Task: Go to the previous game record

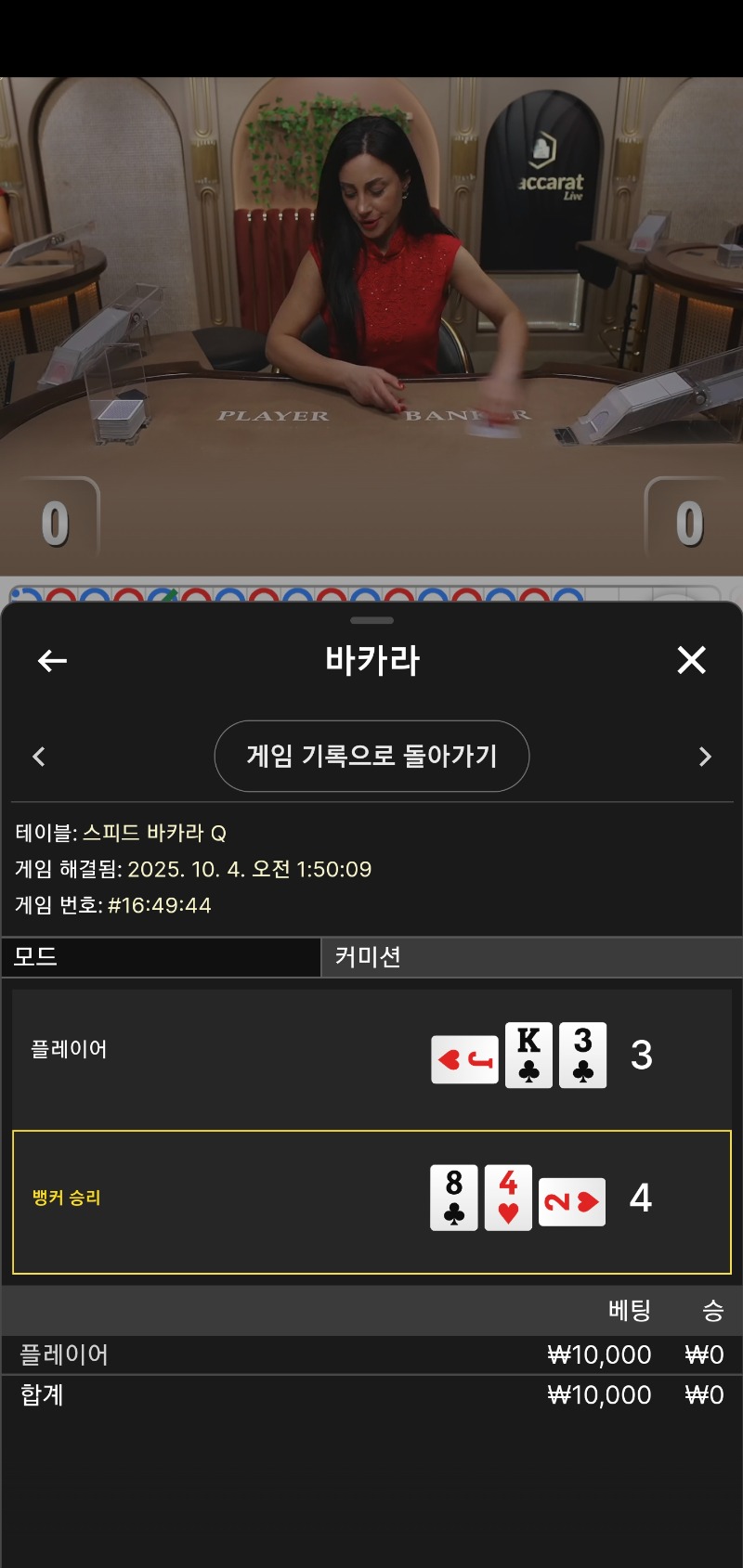Action: point(39,757)
